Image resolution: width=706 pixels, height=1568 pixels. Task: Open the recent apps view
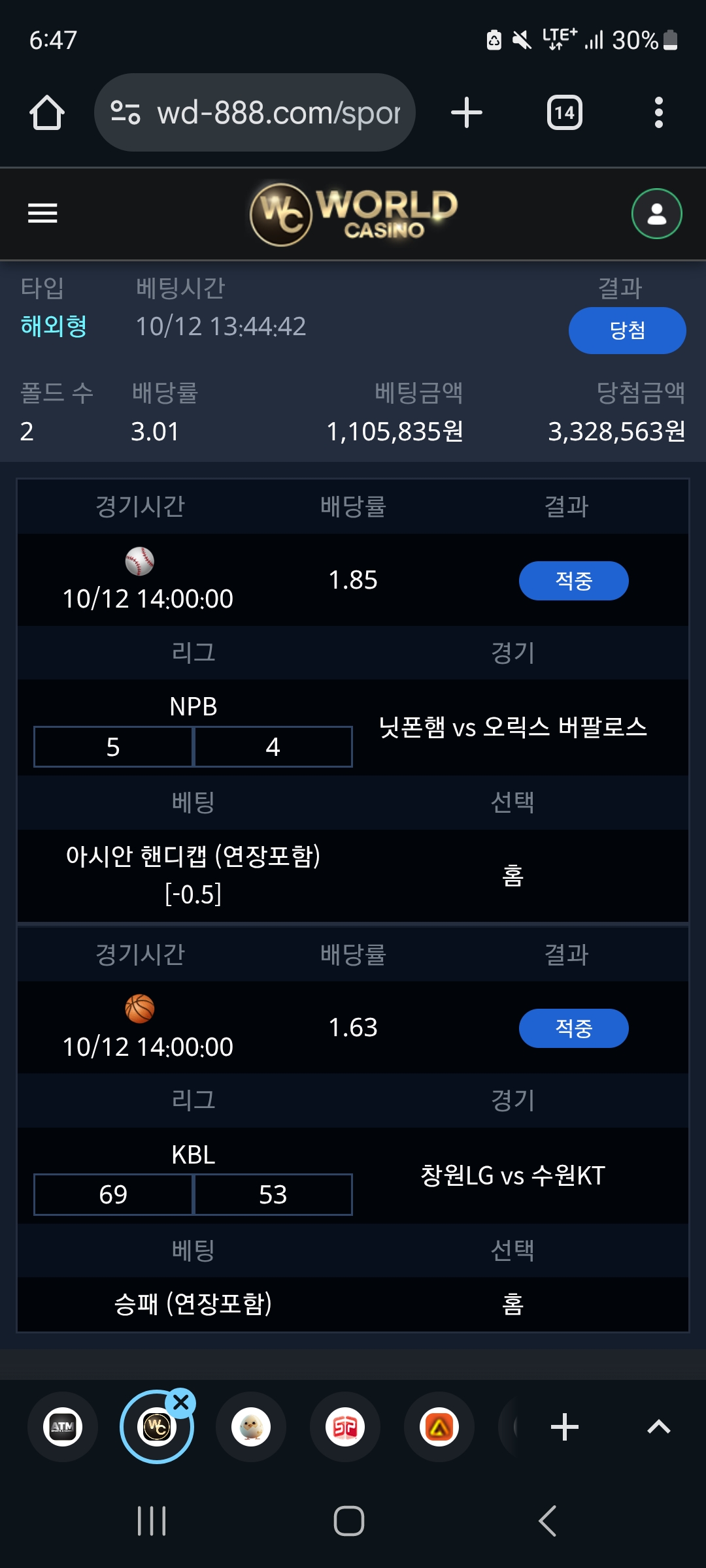152,1521
